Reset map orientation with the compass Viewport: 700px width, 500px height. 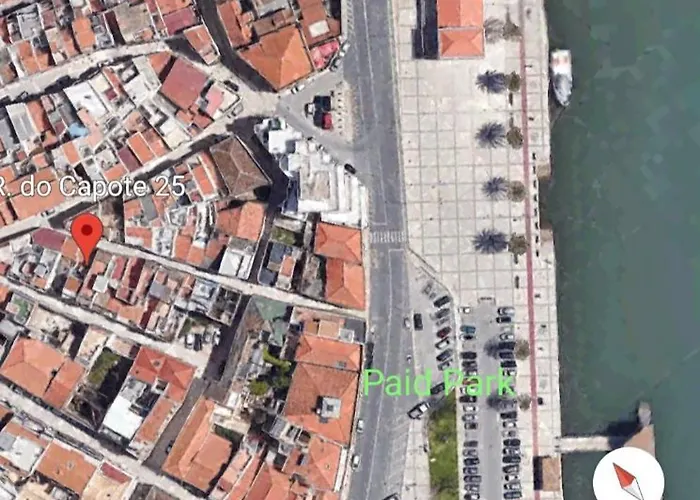point(628,480)
